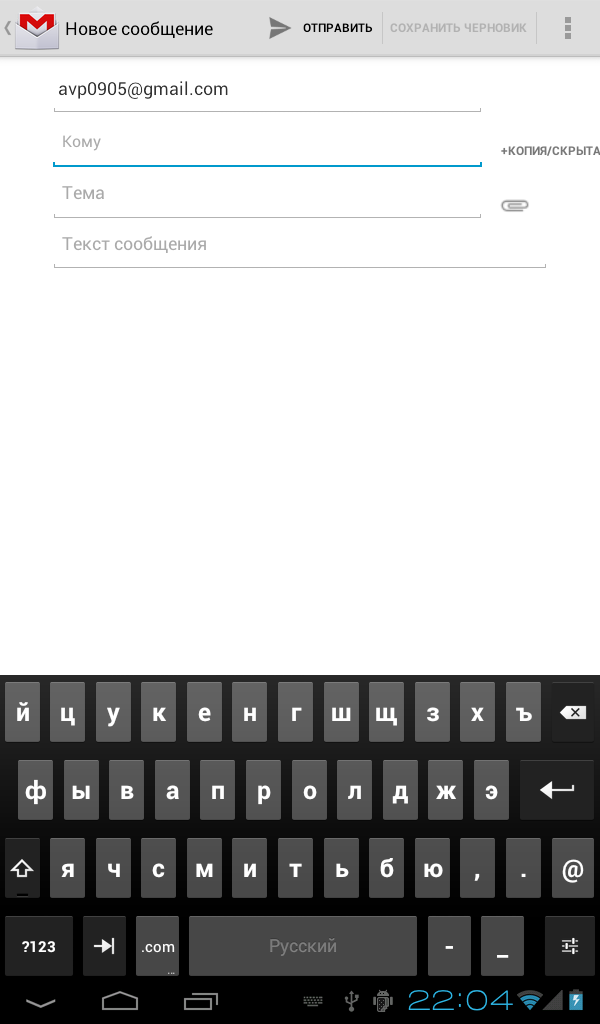Screen dimensions: 600x1024
Task: Open keyboard settings key
Action: (x=570, y=945)
